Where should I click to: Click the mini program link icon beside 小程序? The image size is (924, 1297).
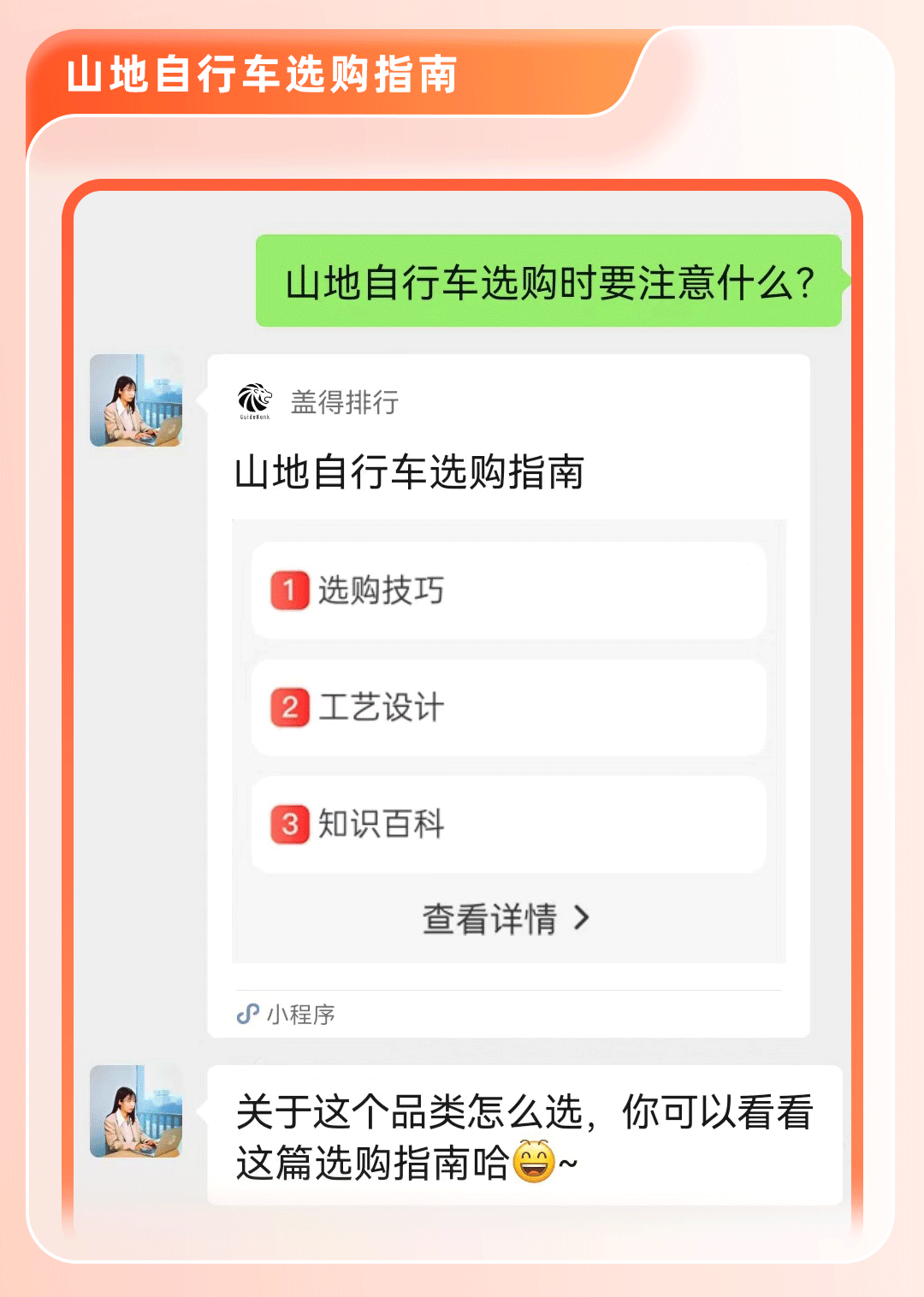coord(246,1015)
